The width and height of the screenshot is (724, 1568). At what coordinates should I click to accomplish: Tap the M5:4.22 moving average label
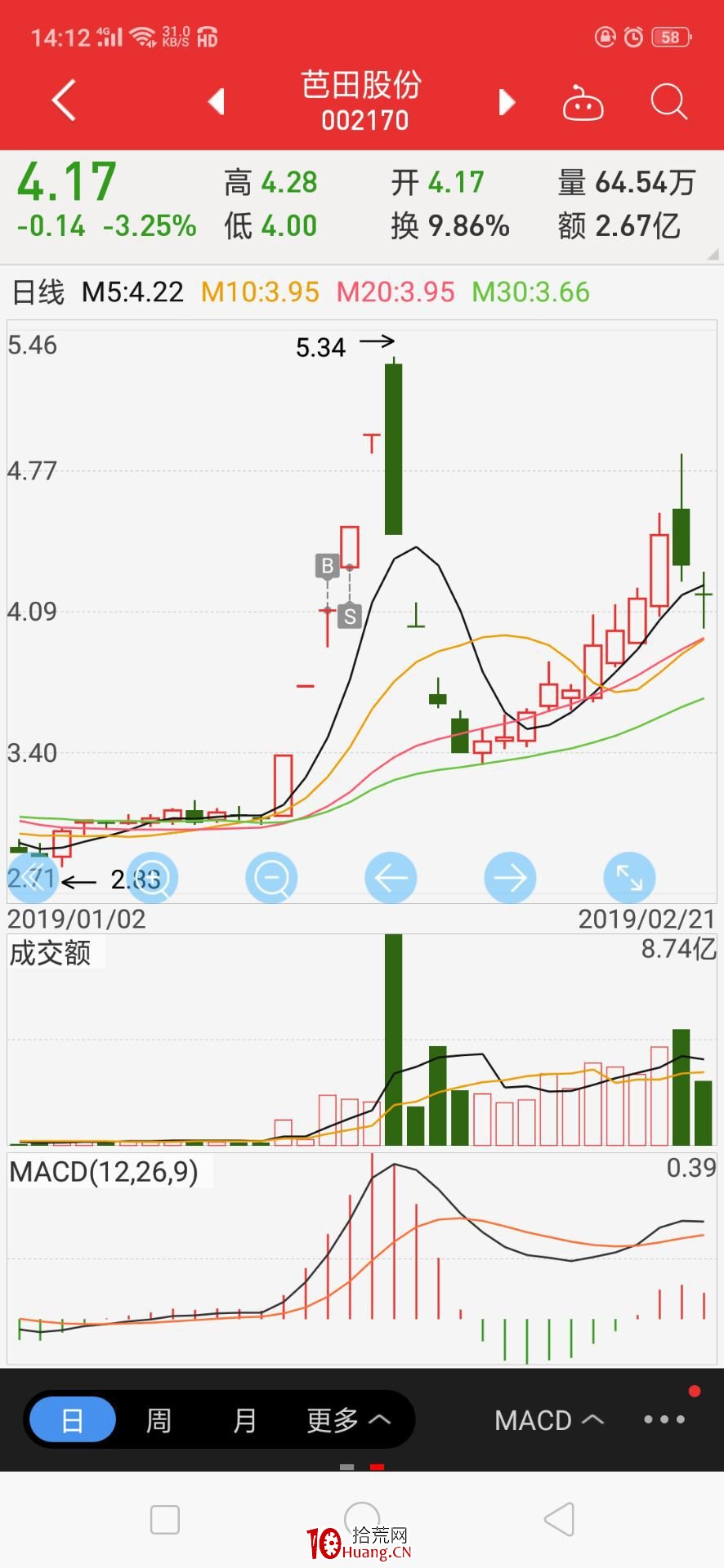tap(133, 292)
